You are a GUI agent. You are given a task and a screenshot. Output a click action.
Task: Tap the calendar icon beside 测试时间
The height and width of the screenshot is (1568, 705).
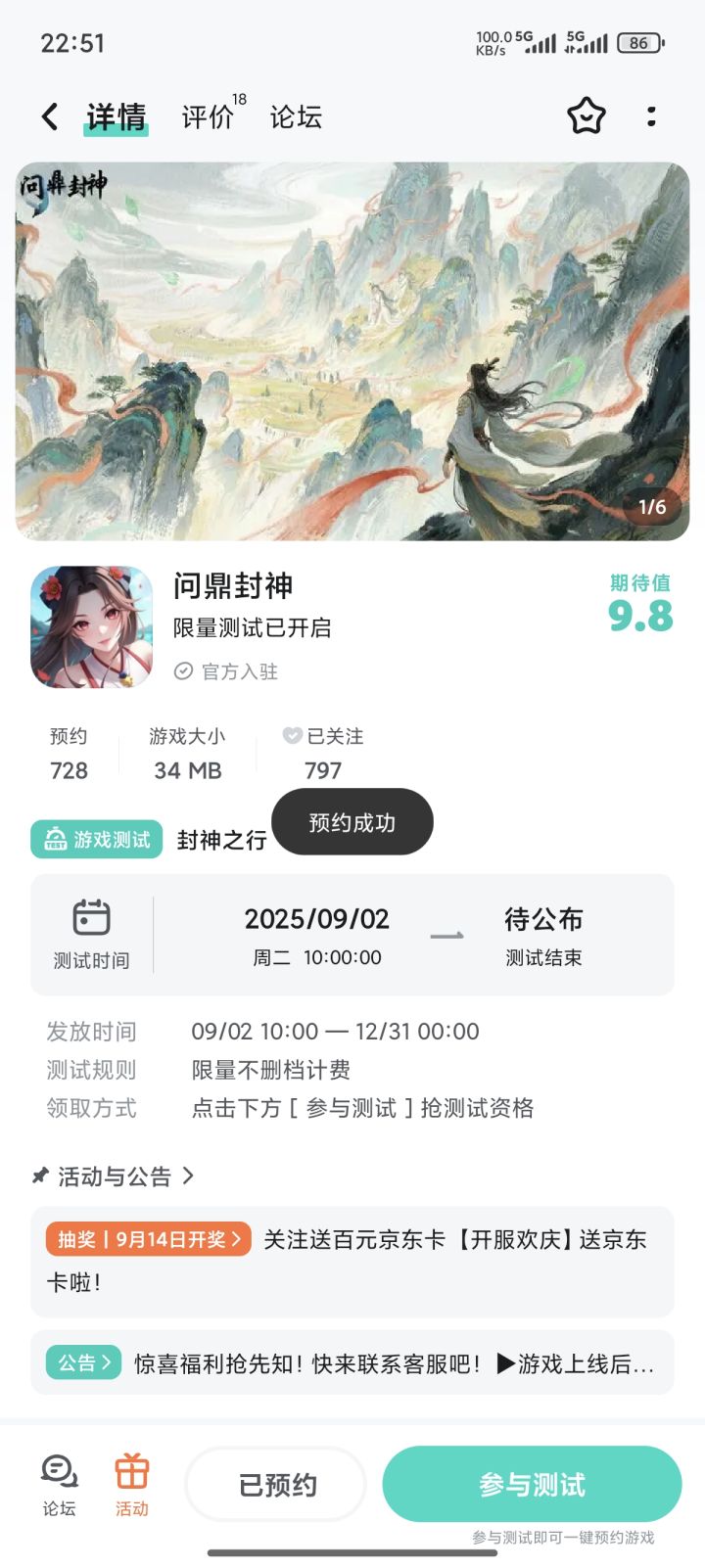tap(93, 919)
